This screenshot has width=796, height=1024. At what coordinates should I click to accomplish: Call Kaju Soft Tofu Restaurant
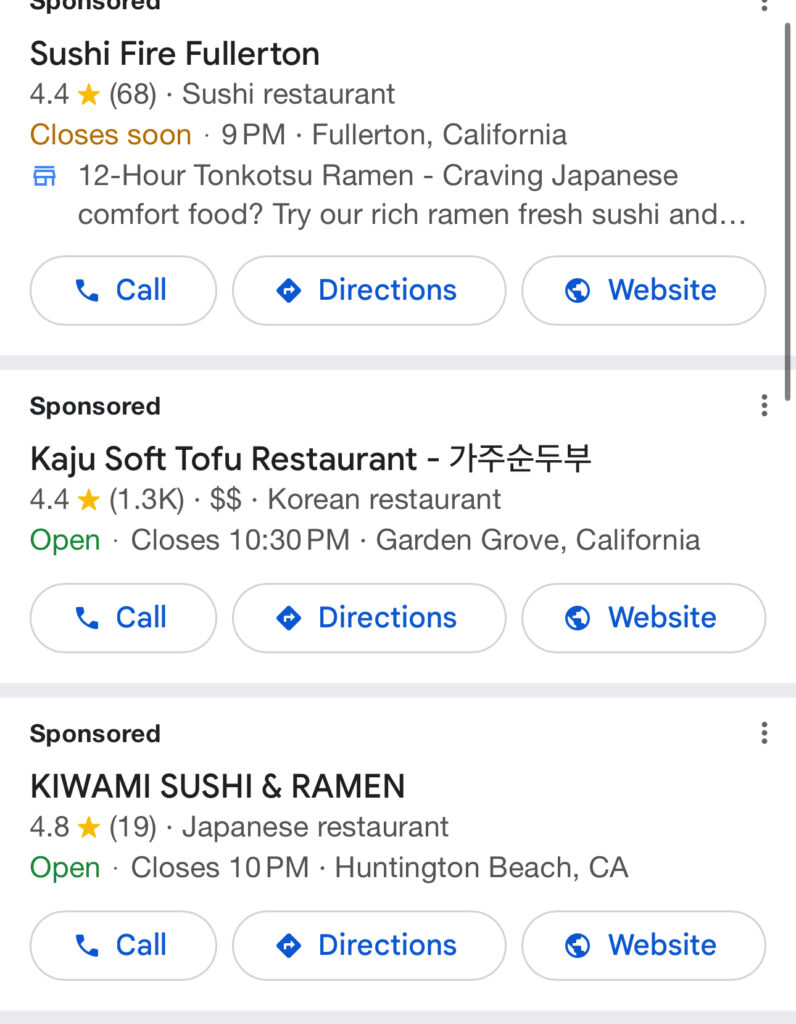[123, 618]
